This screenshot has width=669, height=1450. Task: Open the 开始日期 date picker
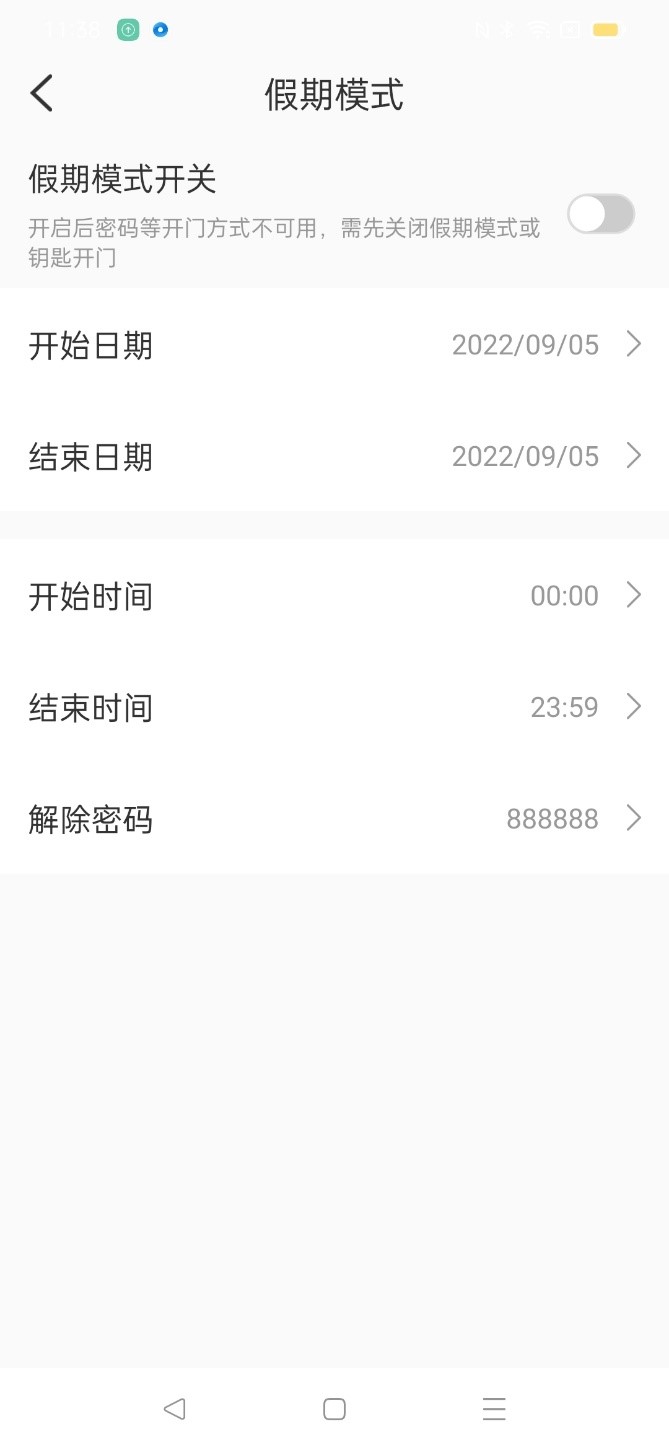click(x=334, y=345)
